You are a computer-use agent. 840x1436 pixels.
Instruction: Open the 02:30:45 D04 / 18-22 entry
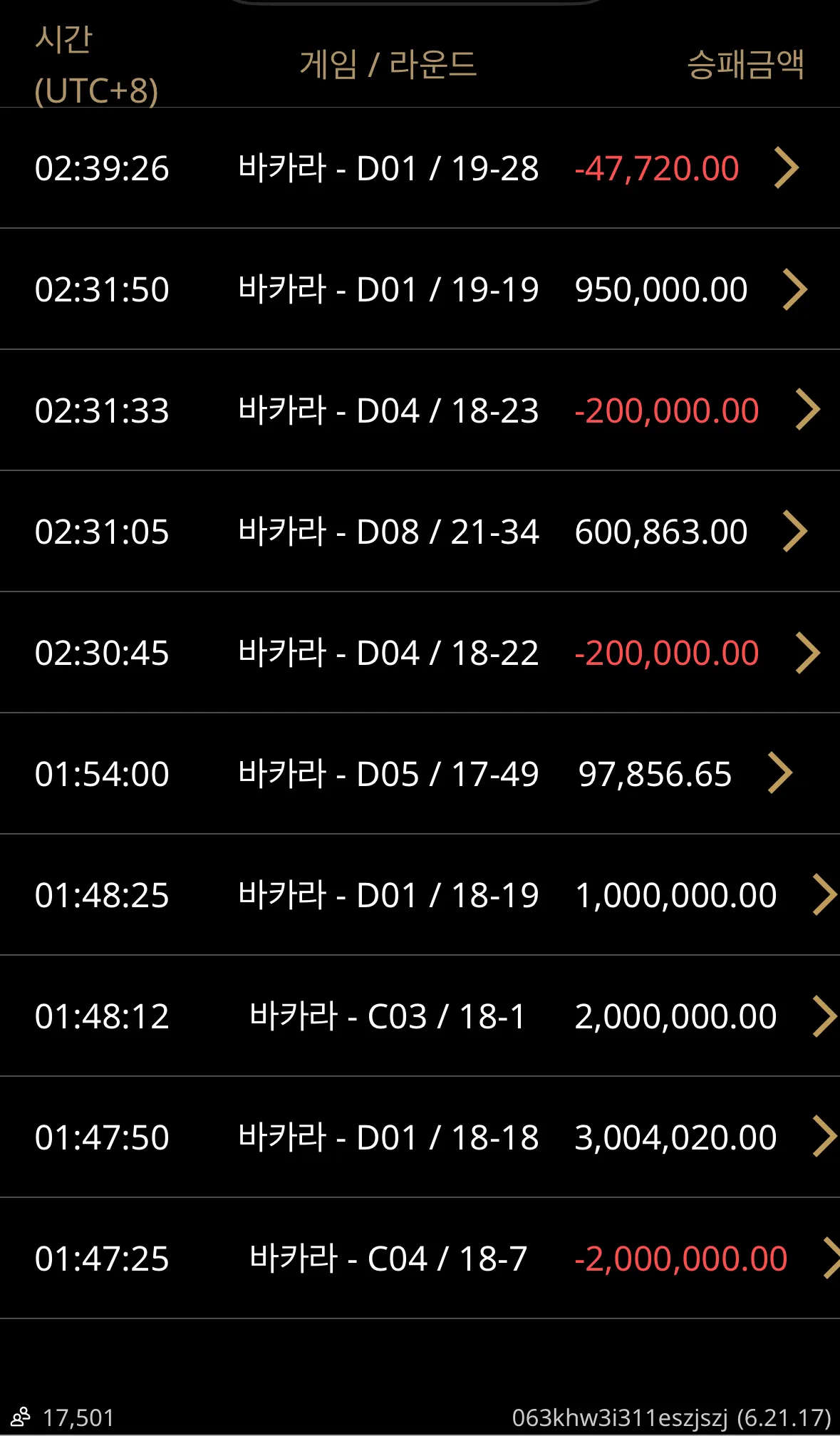pyautogui.click(x=420, y=653)
